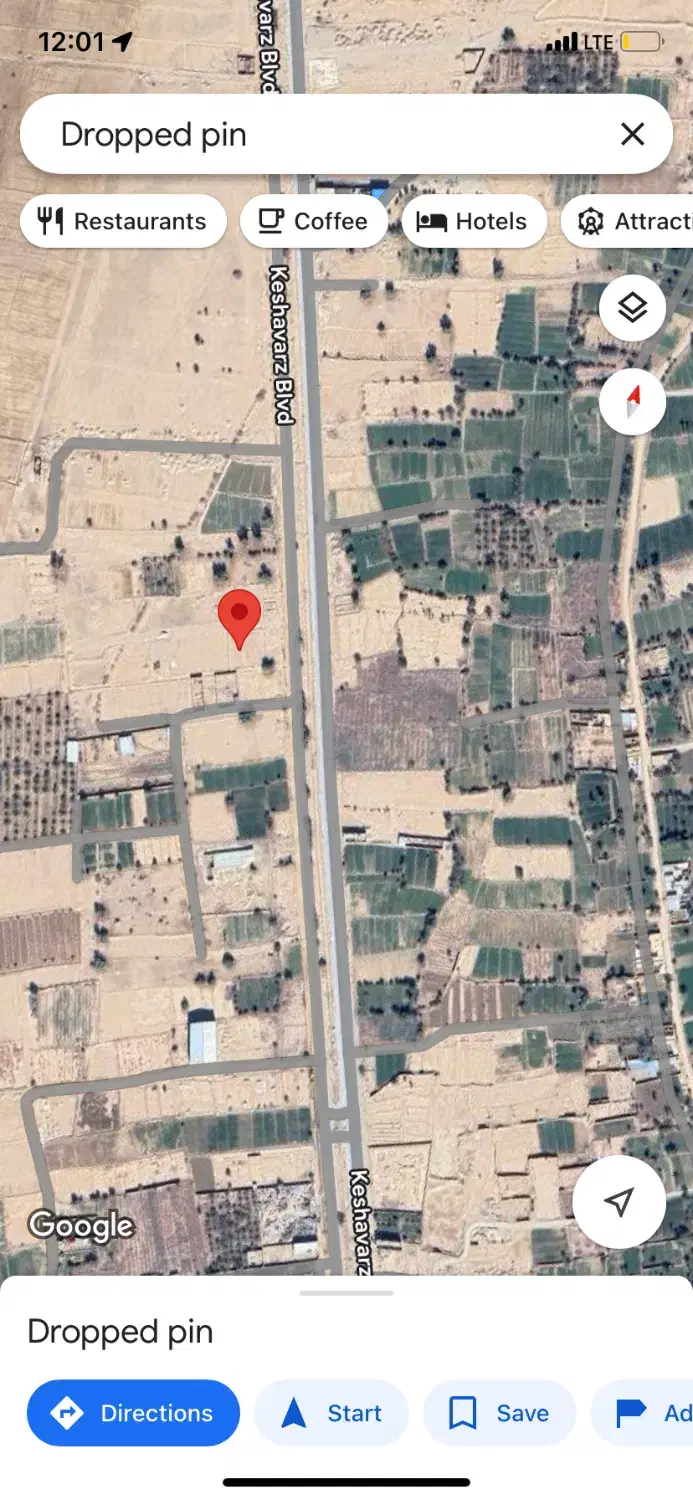Tap the flag chip after Save
693x1500 pixels.
click(645, 1413)
